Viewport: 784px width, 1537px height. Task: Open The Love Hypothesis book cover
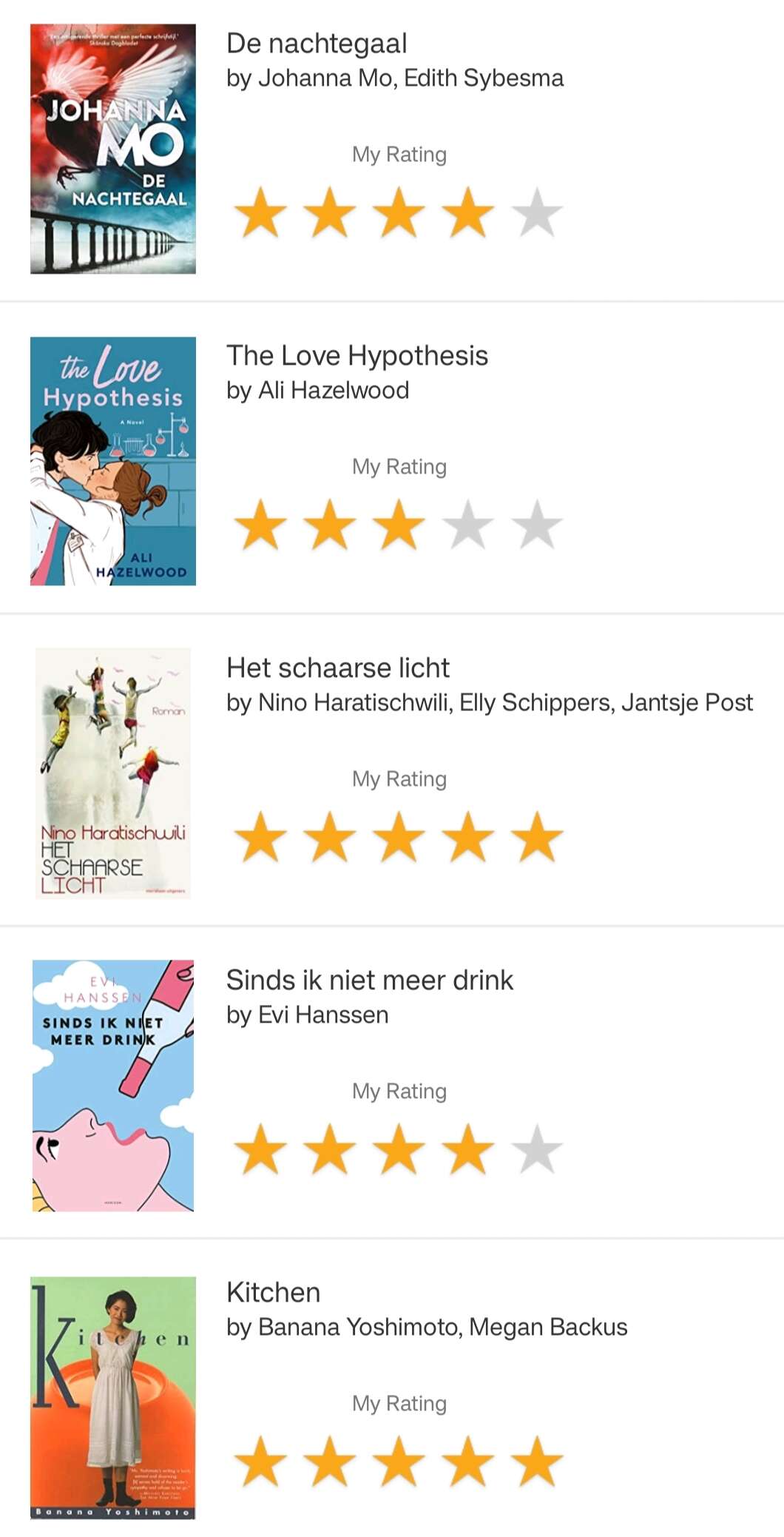tap(113, 461)
